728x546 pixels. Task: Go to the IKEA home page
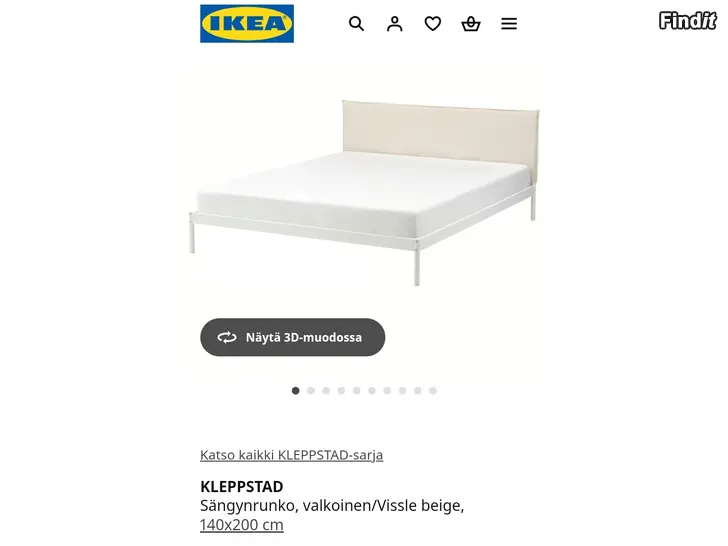tap(247, 24)
